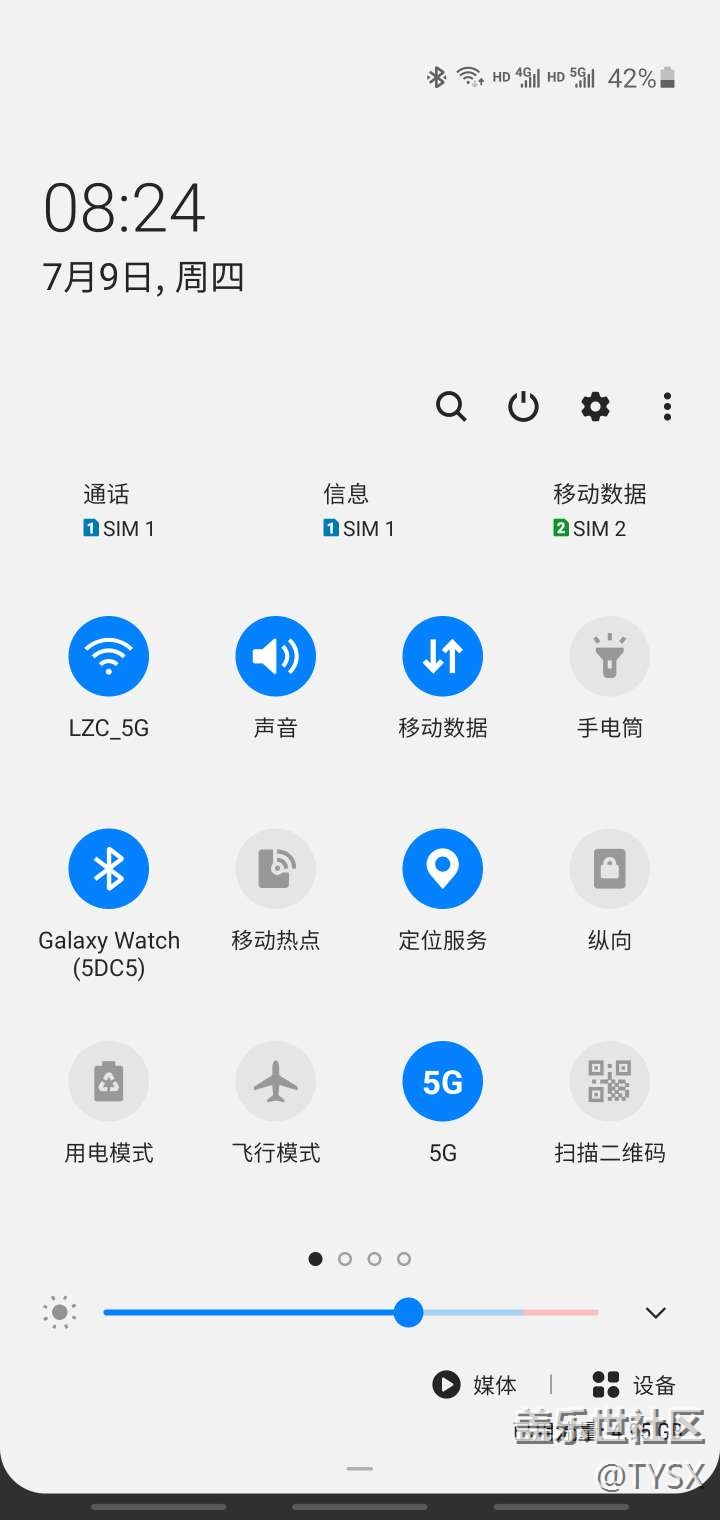Viewport: 720px width, 1520px height.
Task: Open the three-dot overflow menu
Action: 667,407
